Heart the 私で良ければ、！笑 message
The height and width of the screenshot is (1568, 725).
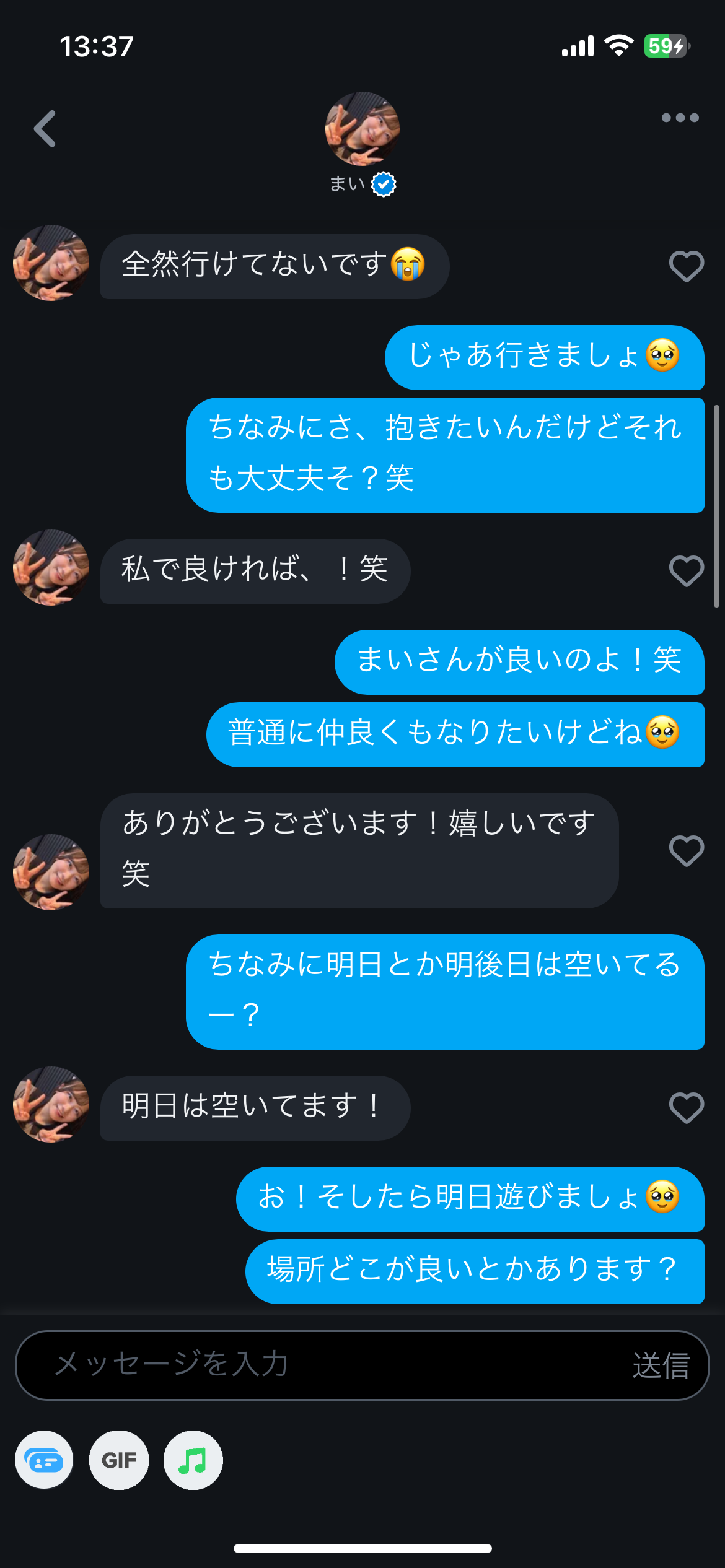687,572
